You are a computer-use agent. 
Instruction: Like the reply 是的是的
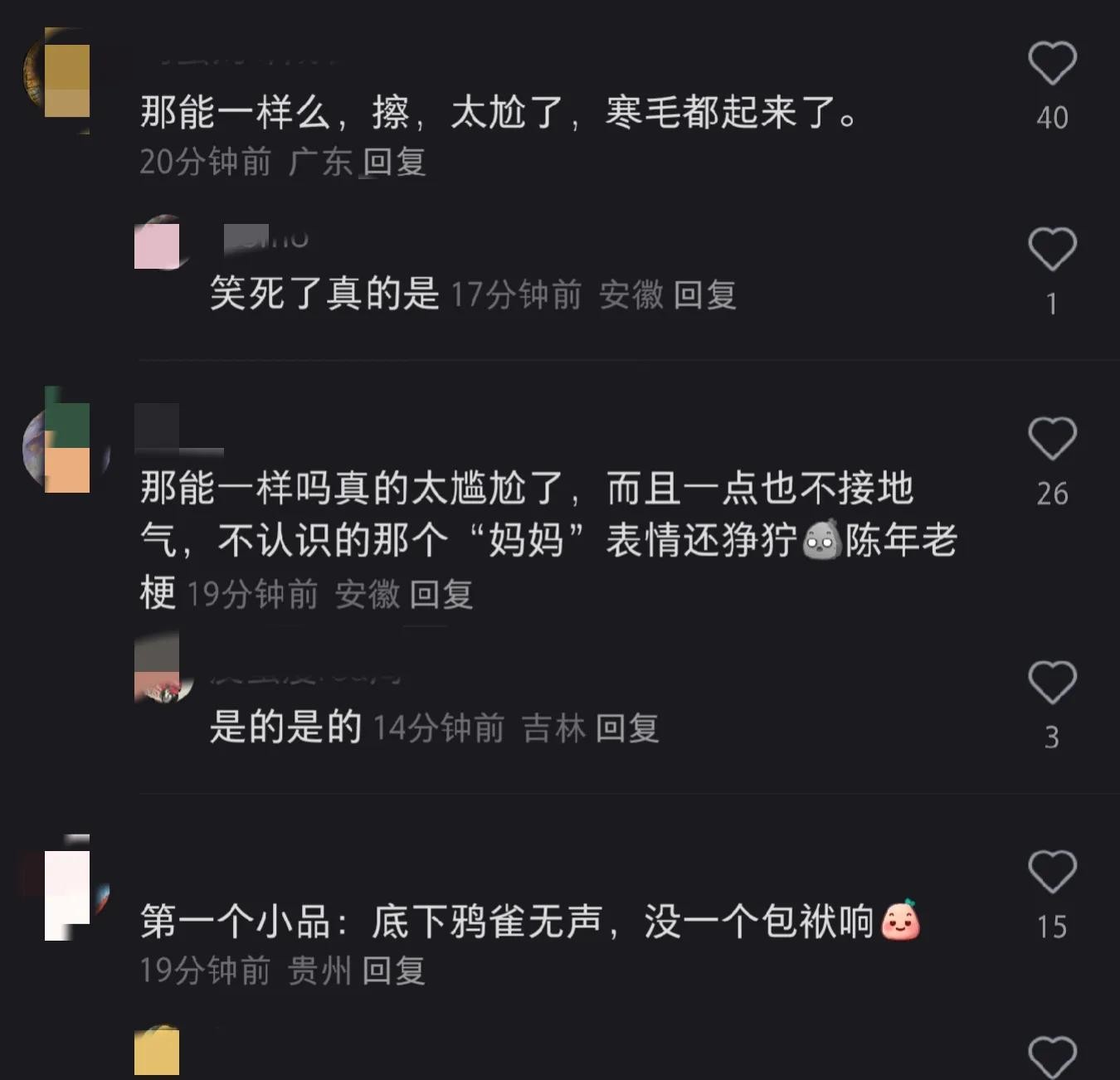coord(1052,684)
